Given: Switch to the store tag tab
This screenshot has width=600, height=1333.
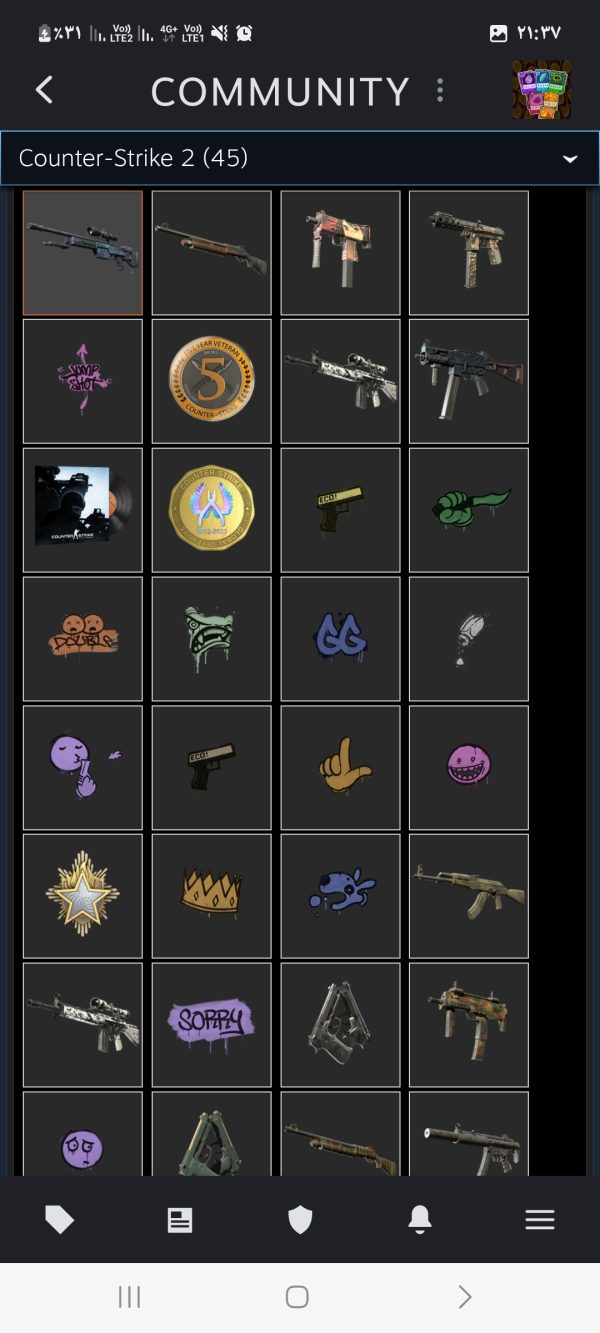Looking at the screenshot, I should pos(60,1219).
